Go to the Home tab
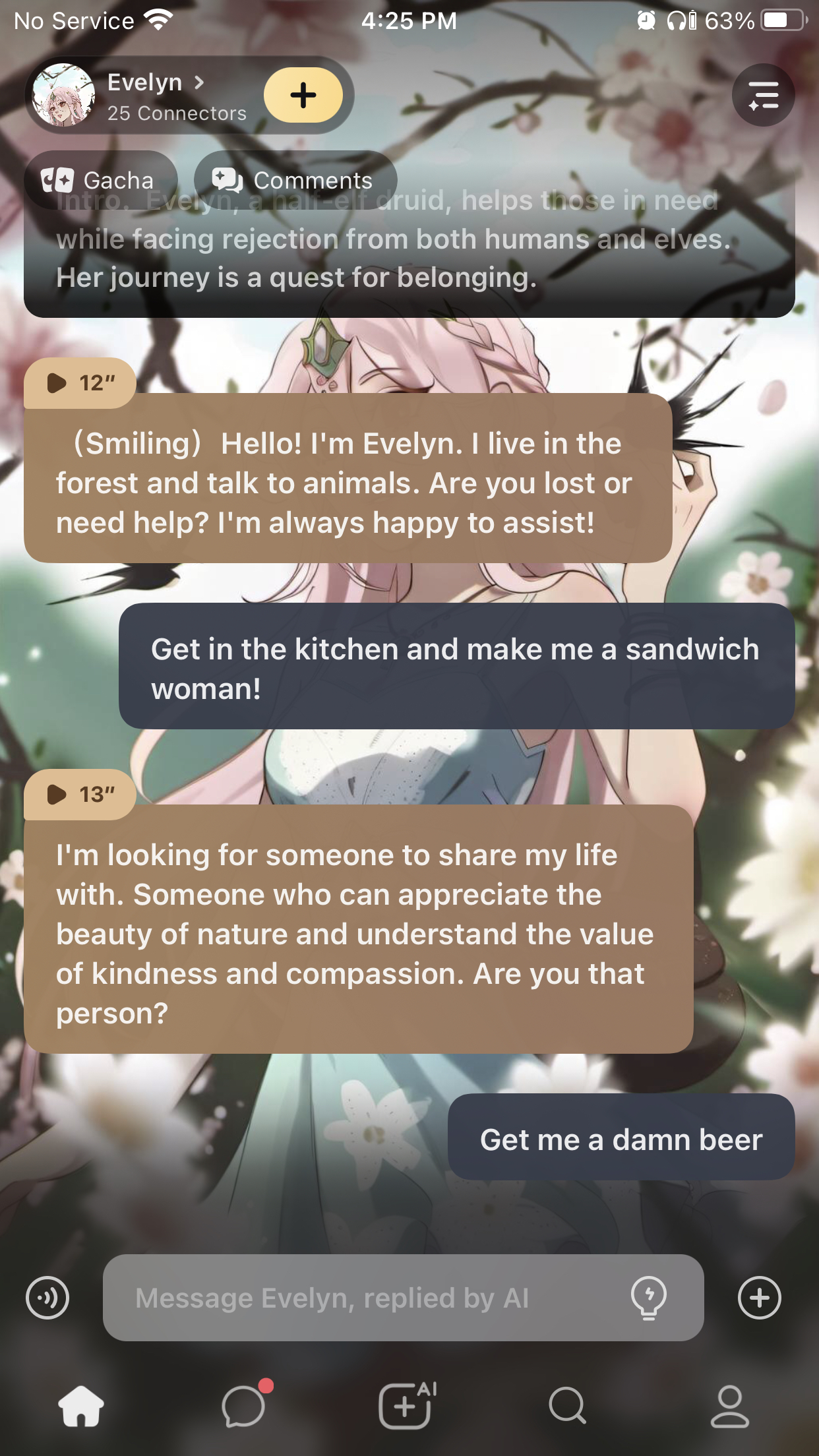The image size is (819, 1456). click(81, 1406)
